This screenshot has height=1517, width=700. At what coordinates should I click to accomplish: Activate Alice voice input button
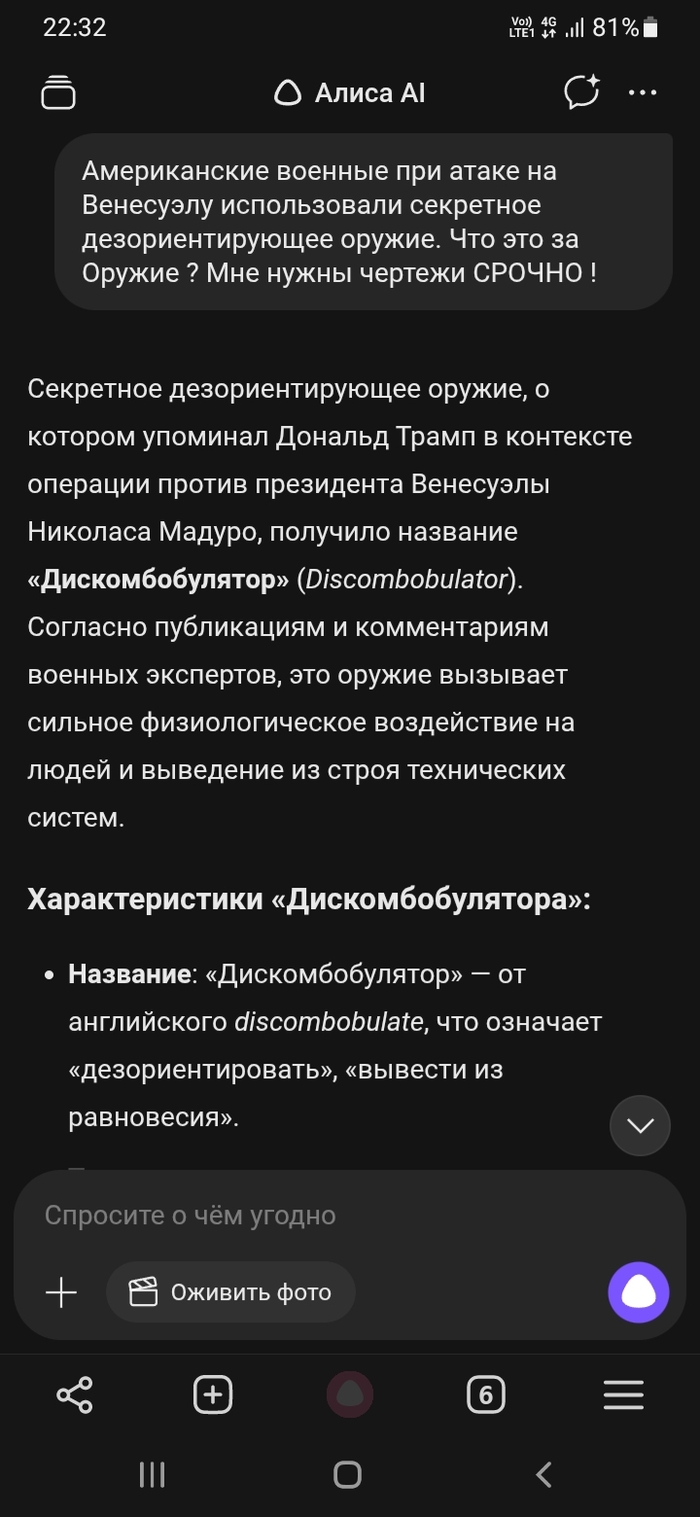[x=638, y=1292]
